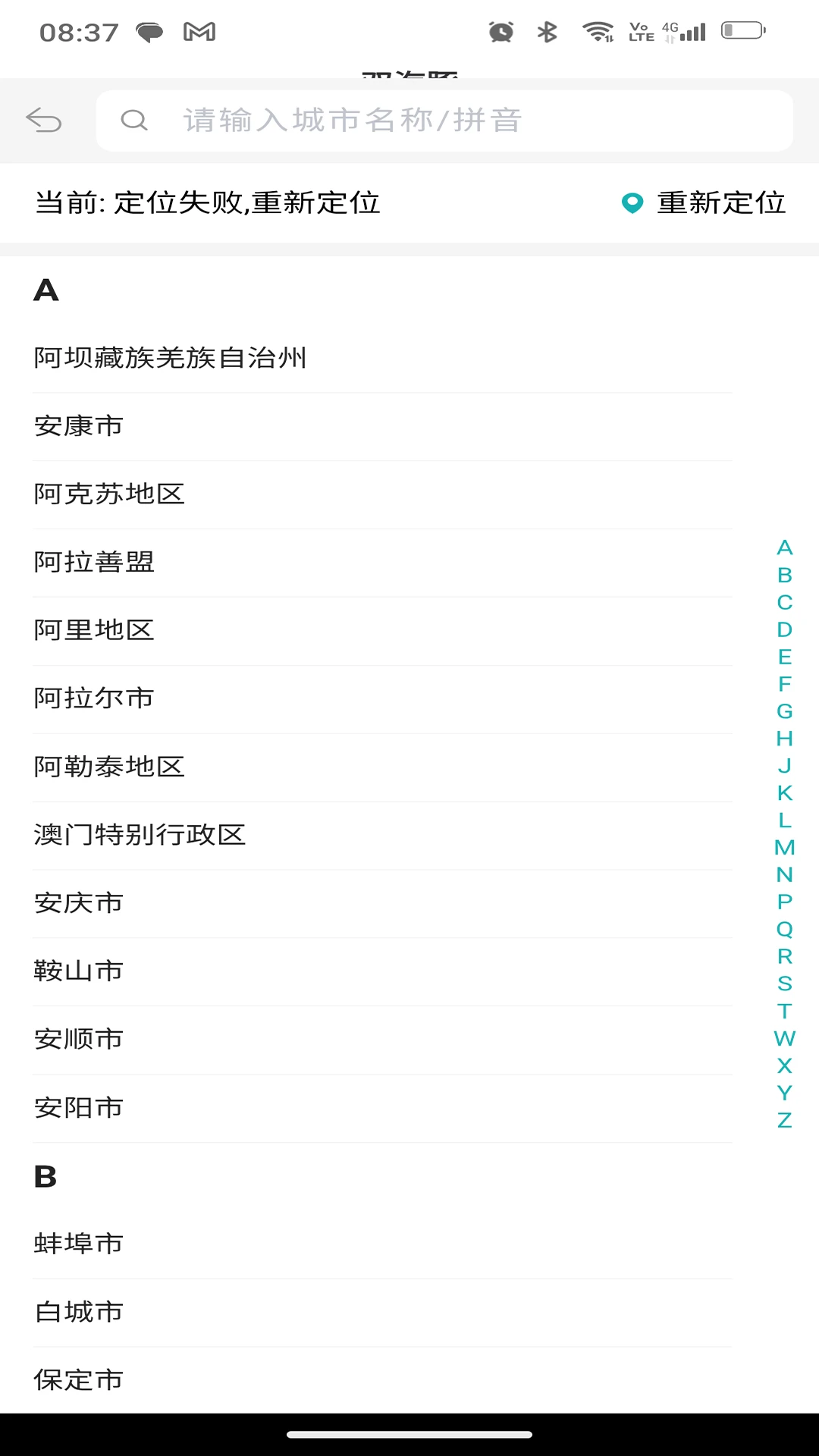Tap the back arrow icon
This screenshot has height=1456, width=819.
[44, 120]
